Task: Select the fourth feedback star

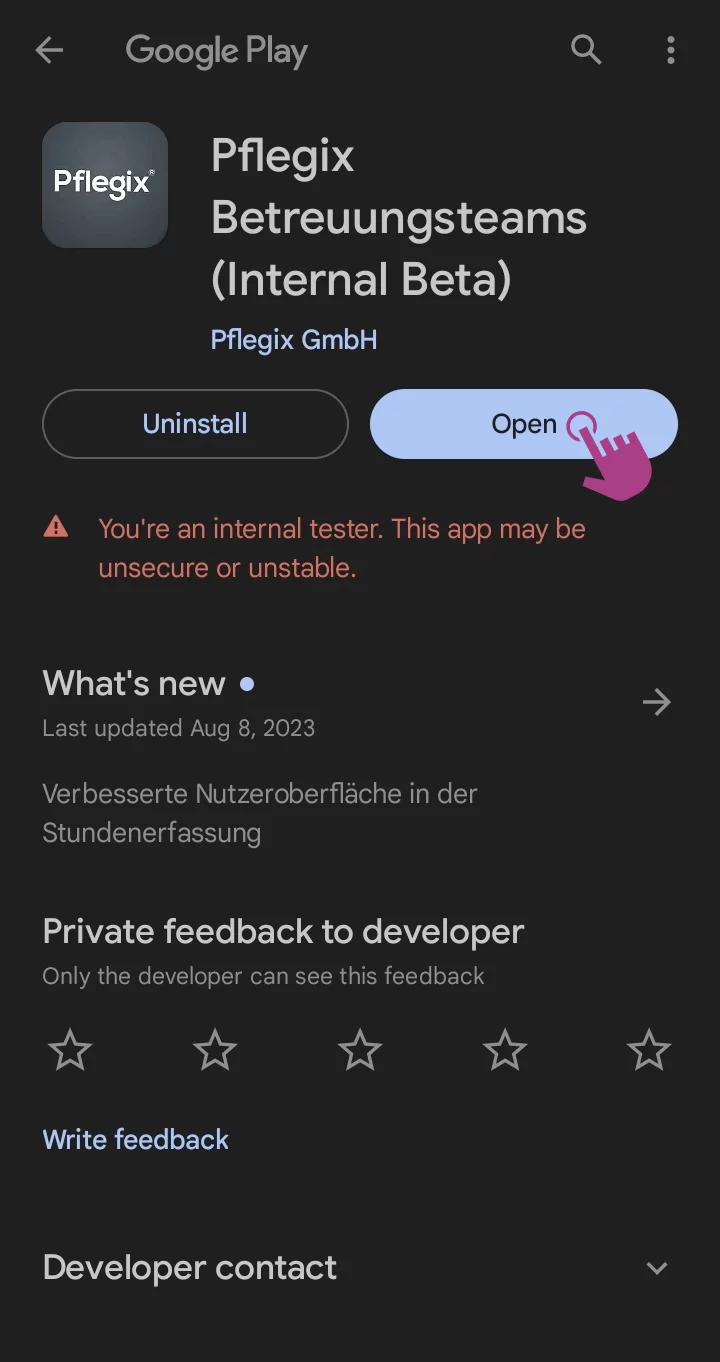Action: click(x=504, y=1051)
